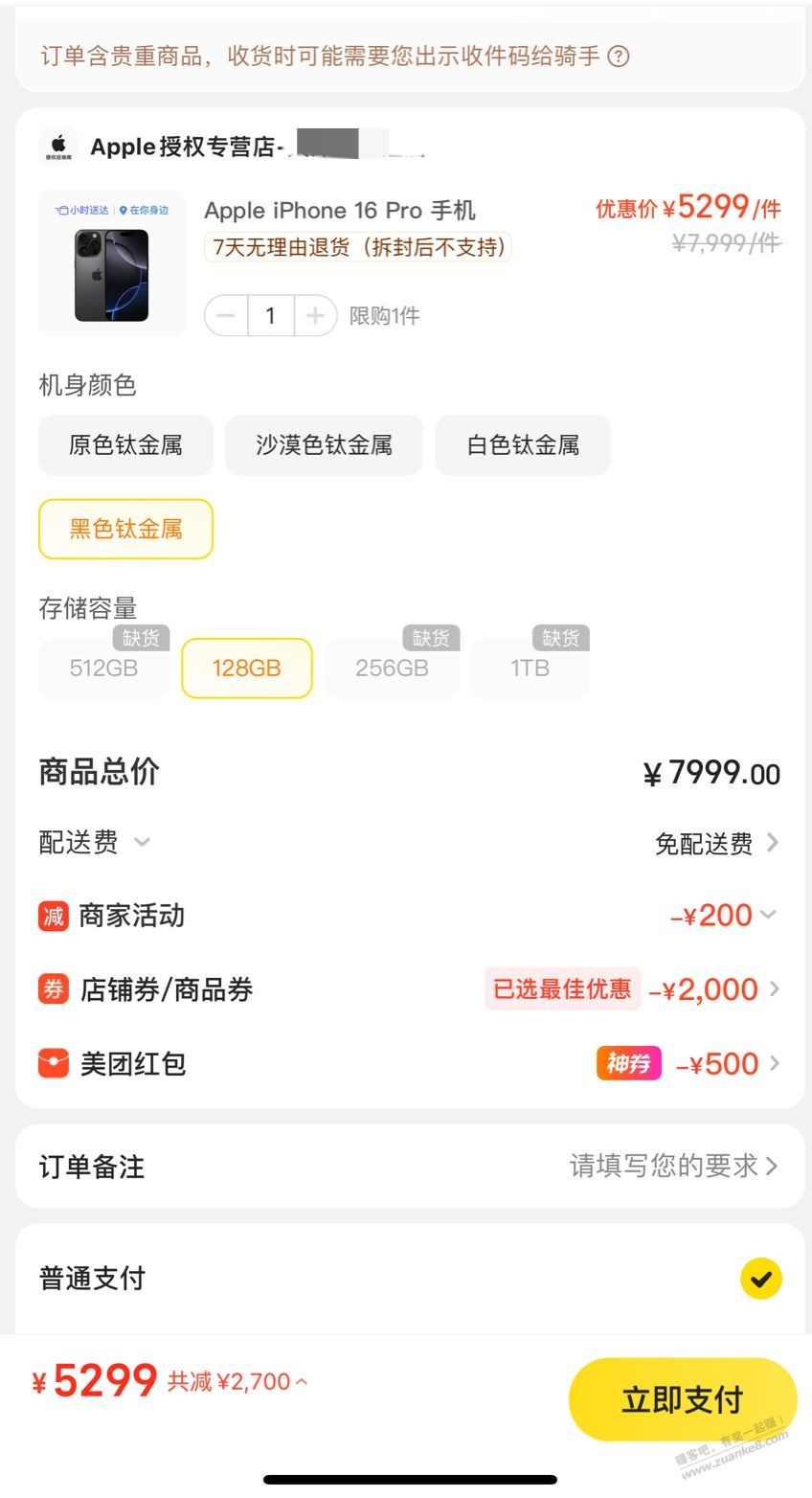The height and width of the screenshot is (1498, 812).
Task: Open iPhone 16 Pro product image
Action: pyautogui.click(x=111, y=263)
